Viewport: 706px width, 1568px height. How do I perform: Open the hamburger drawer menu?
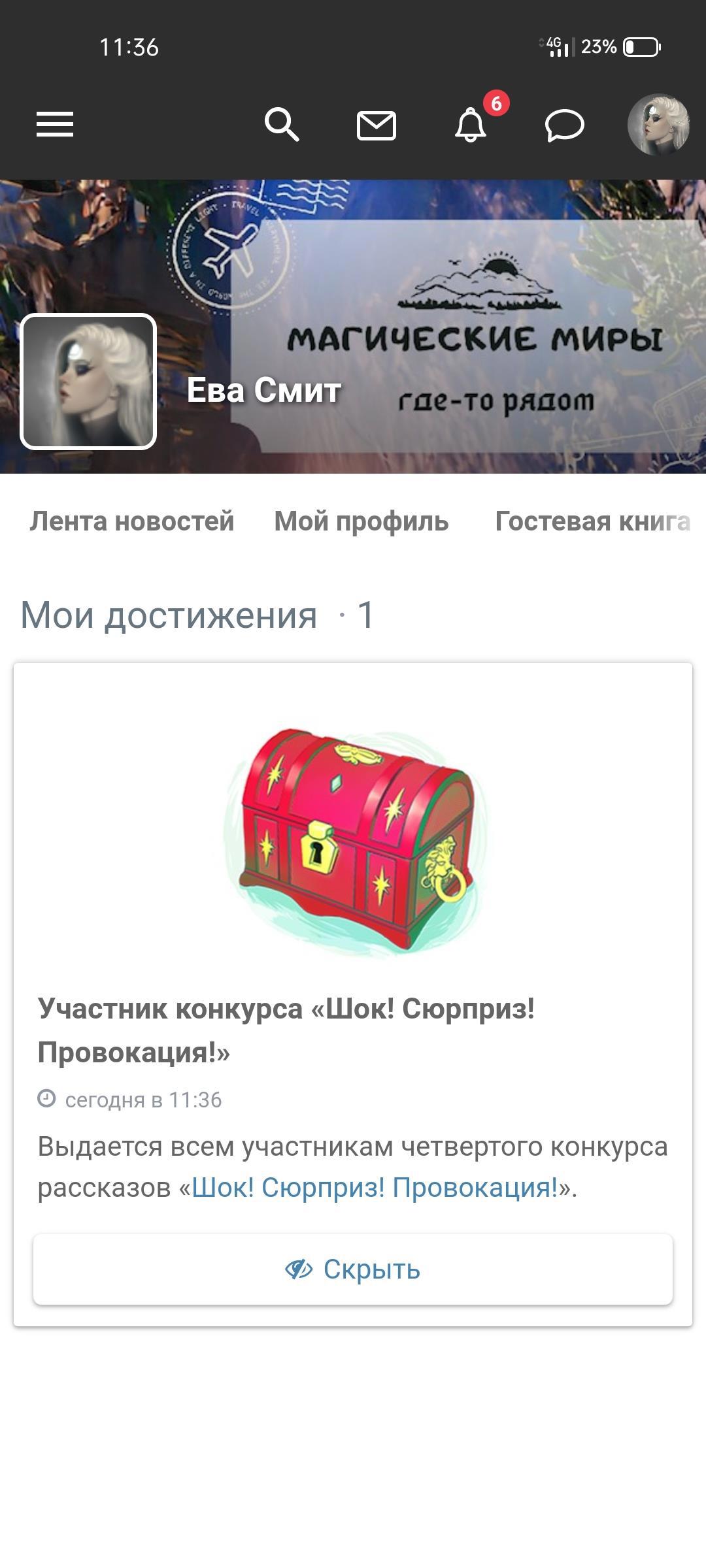pos(55,124)
